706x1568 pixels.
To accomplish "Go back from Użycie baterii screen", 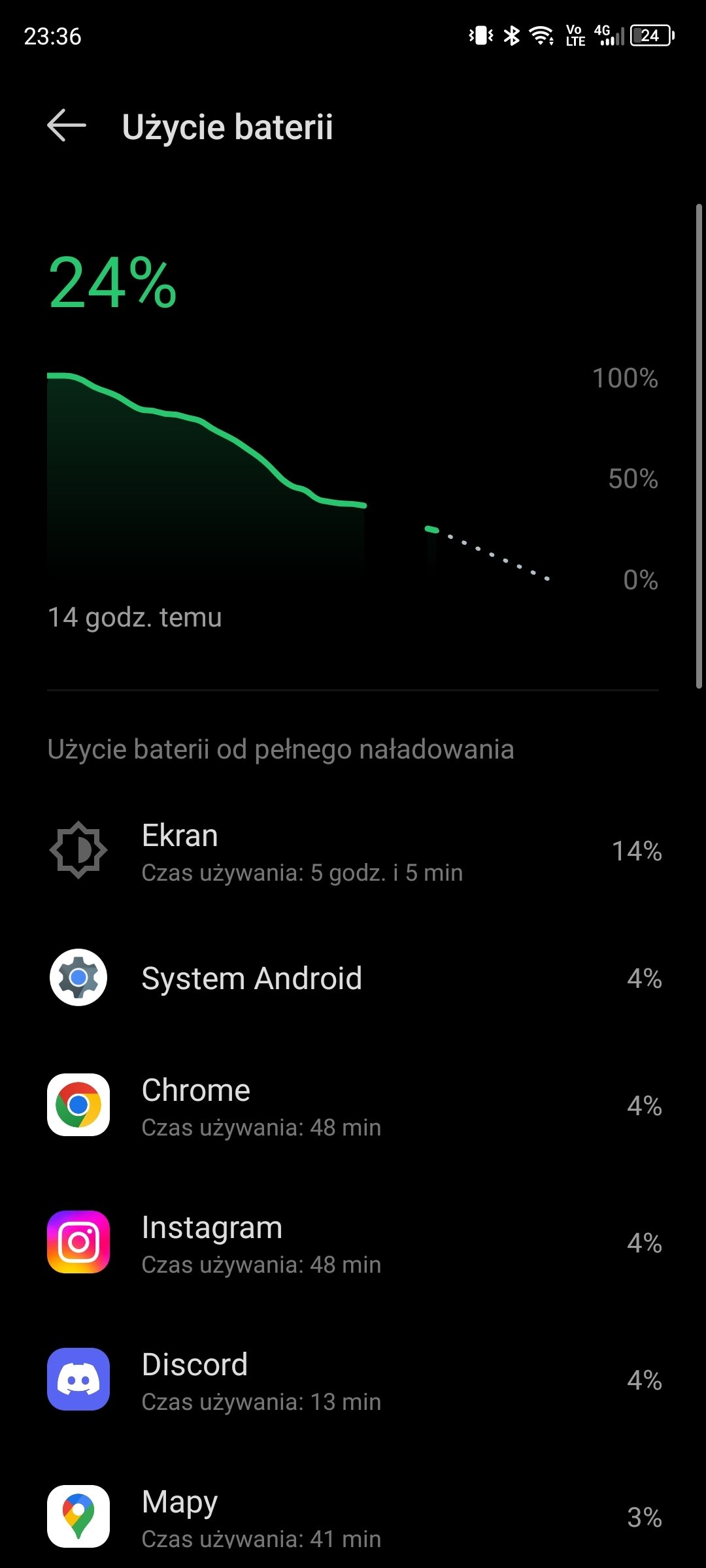I will pyautogui.click(x=67, y=125).
